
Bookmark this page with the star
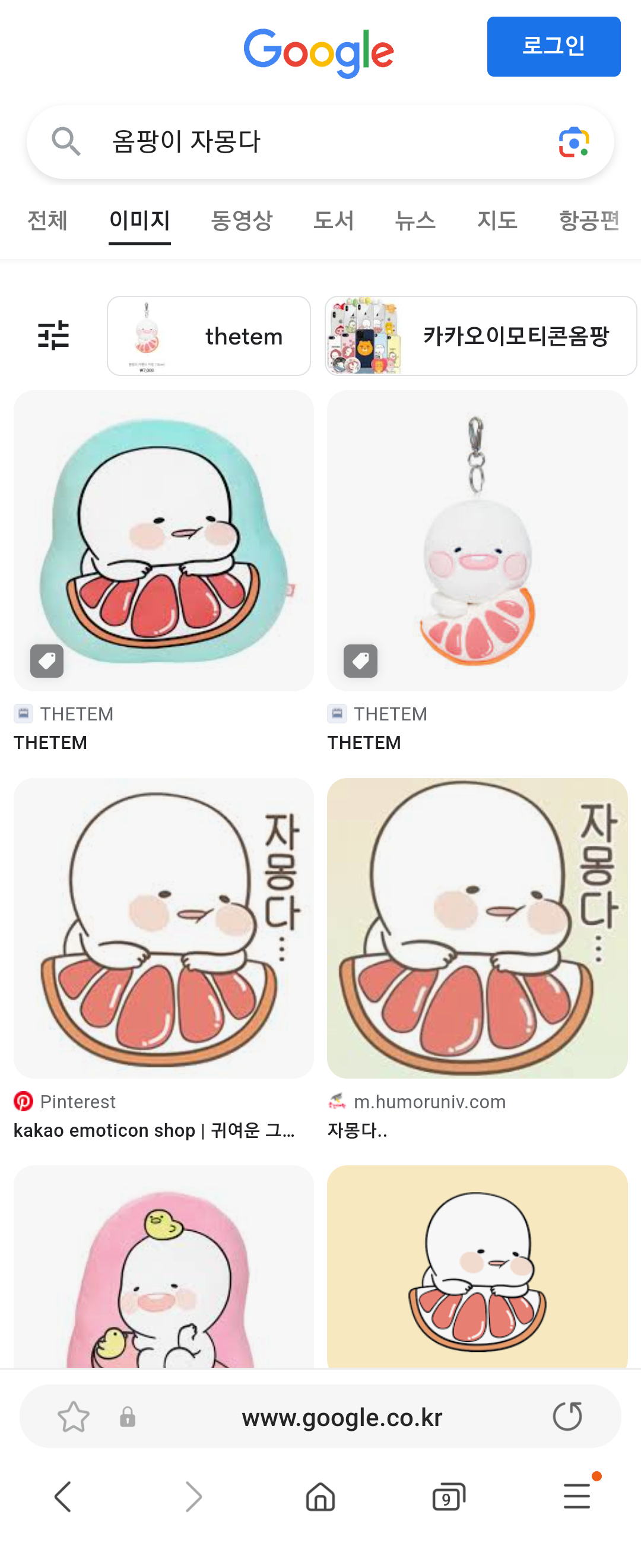[x=73, y=1417]
